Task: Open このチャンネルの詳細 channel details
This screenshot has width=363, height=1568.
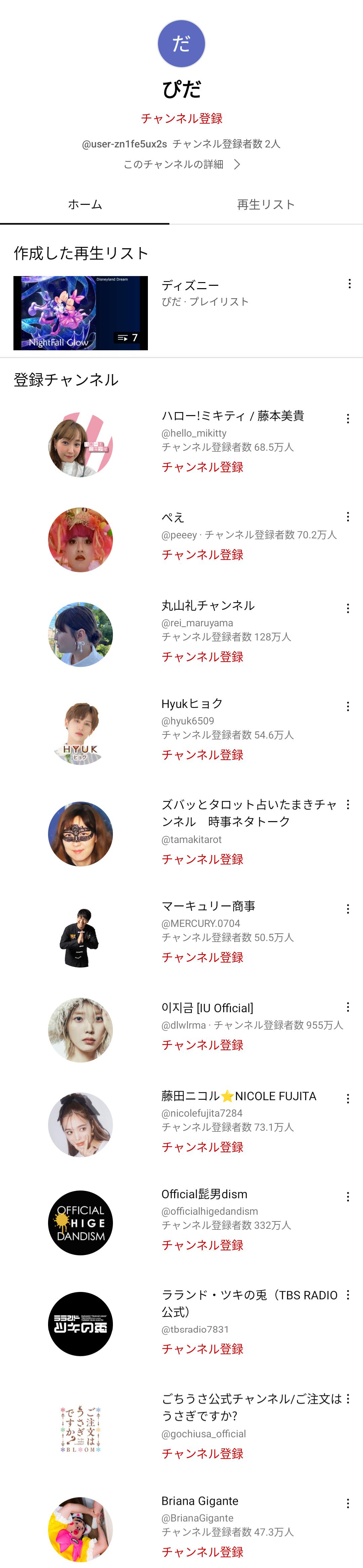Action: [182, 164]
